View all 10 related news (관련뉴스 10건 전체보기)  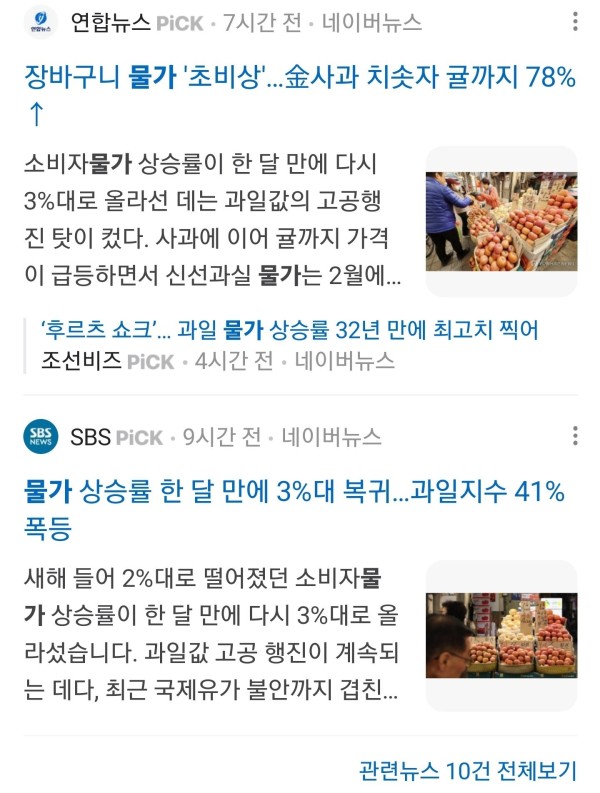coord(468,770)
